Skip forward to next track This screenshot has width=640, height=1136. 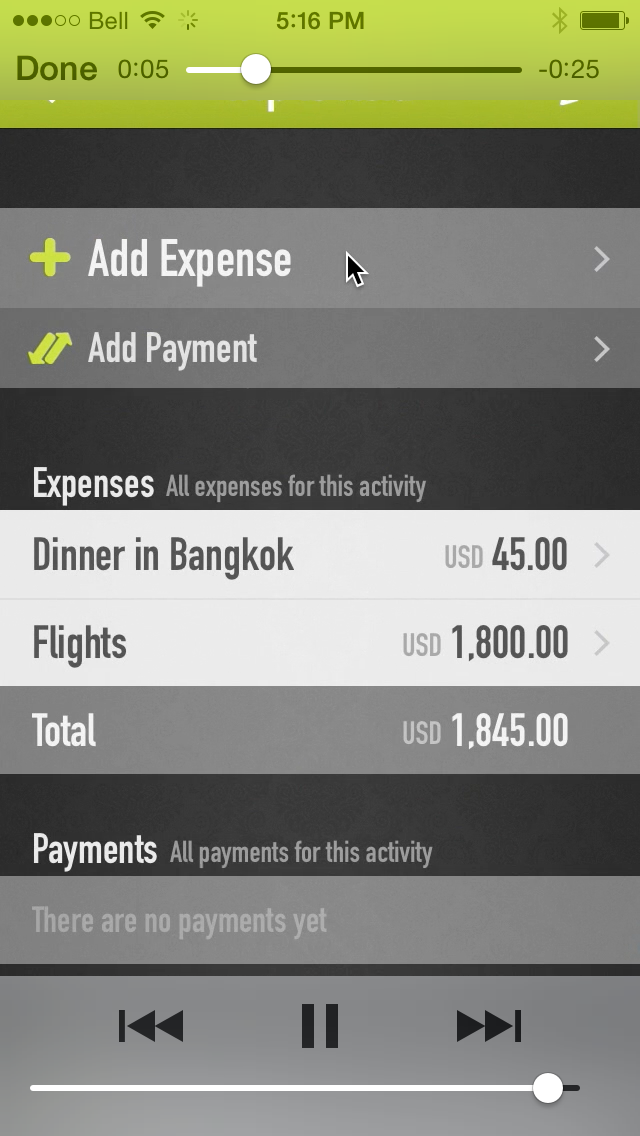489,1026
